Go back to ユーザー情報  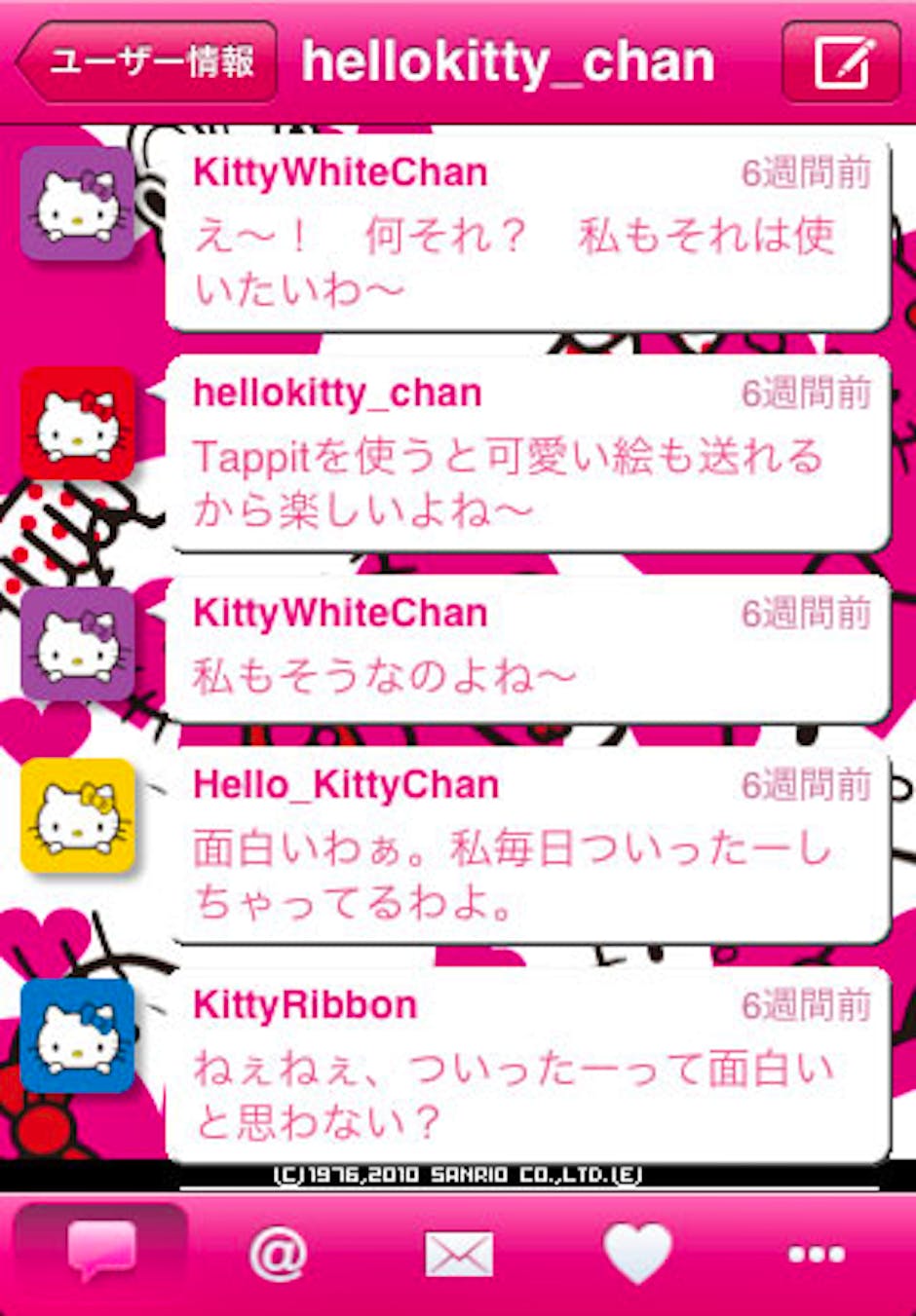tap(146, 63)
